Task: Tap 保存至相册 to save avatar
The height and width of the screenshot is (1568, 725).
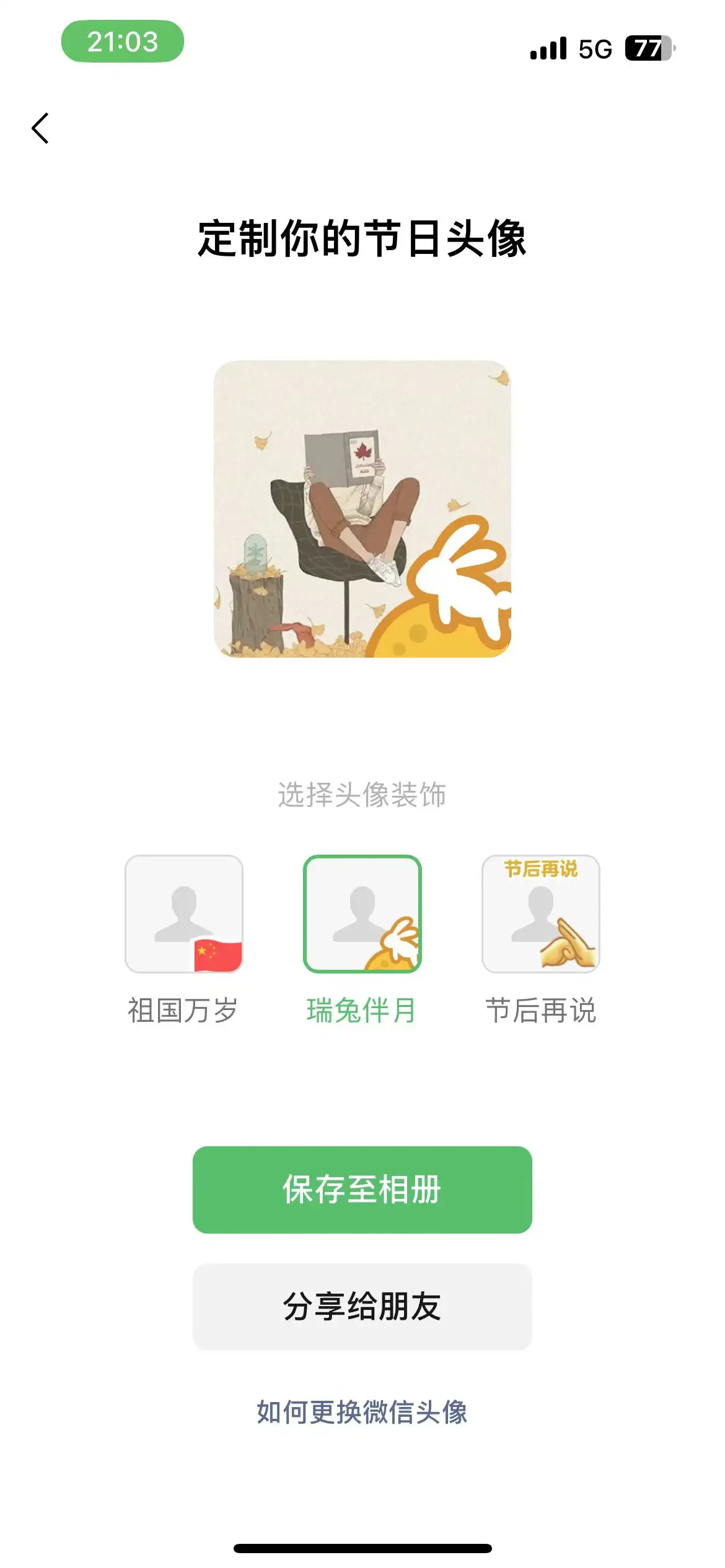Action: [362, 1190]
